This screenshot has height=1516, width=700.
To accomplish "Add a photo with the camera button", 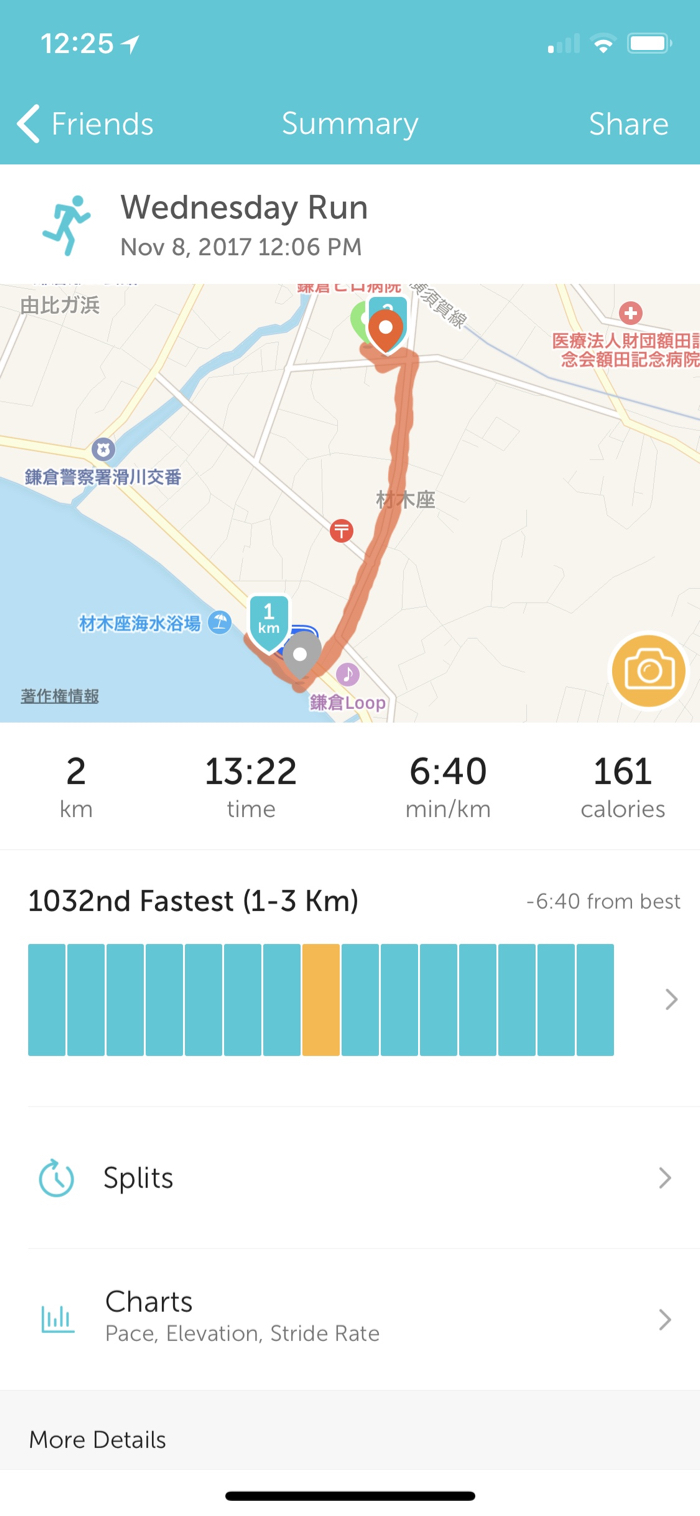I will (649, 671).
